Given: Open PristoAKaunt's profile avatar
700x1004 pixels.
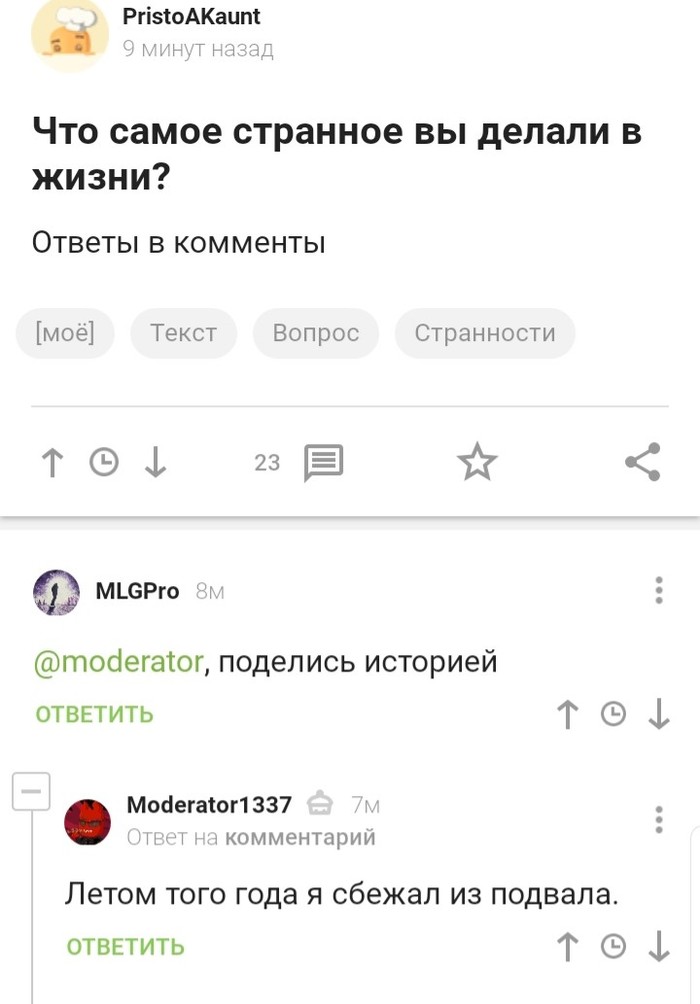Looking at the screenshot, I should (69, 33).
